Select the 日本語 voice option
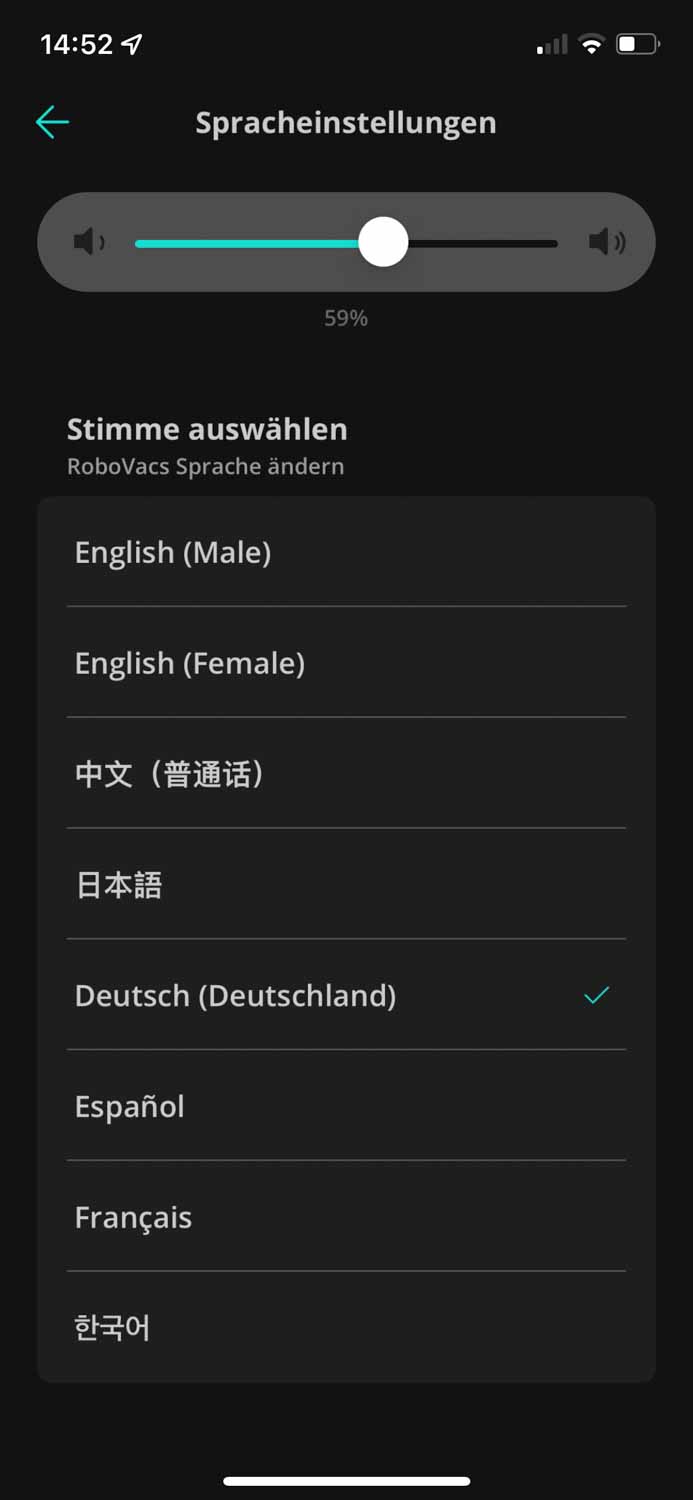This screenshot has height=1500, width=693. (346, 885)
